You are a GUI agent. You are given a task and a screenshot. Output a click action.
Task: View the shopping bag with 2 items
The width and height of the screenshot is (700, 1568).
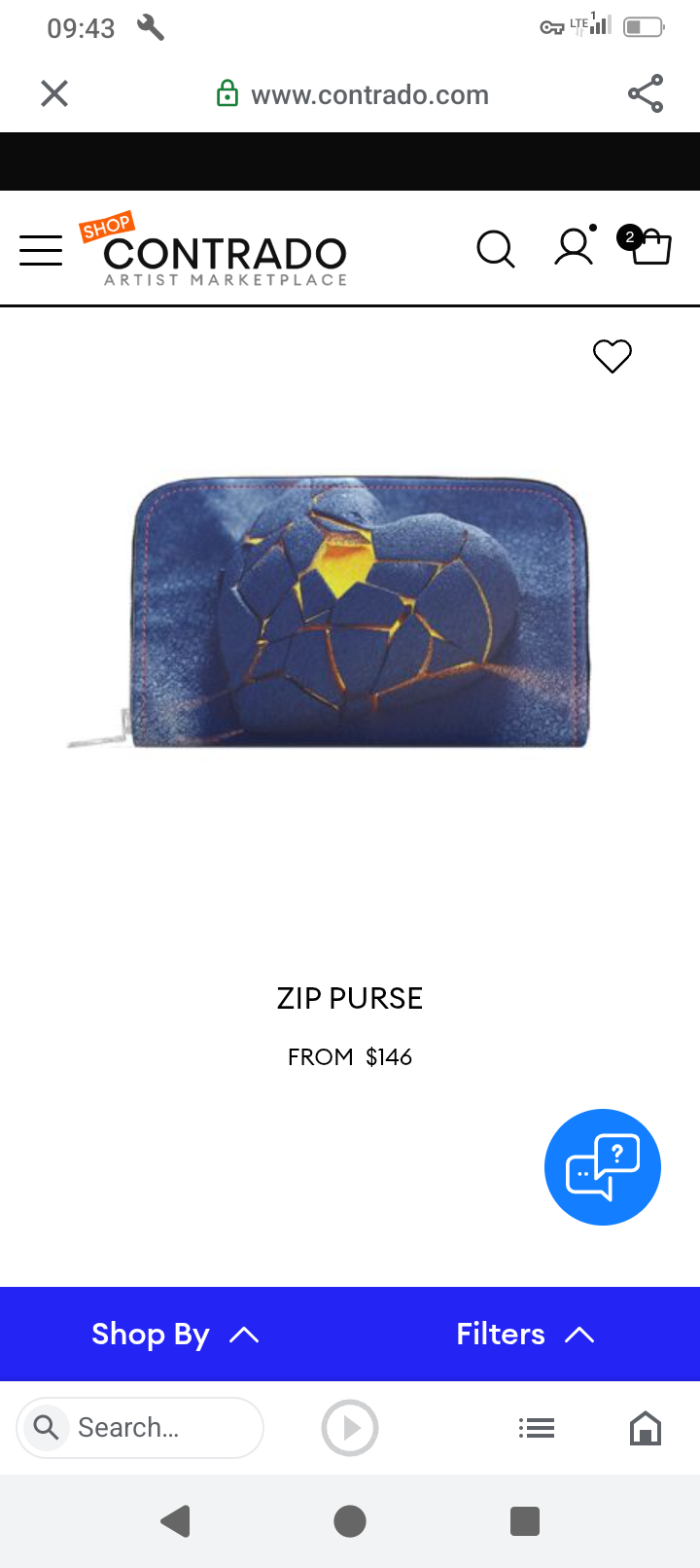pos(647,245)
